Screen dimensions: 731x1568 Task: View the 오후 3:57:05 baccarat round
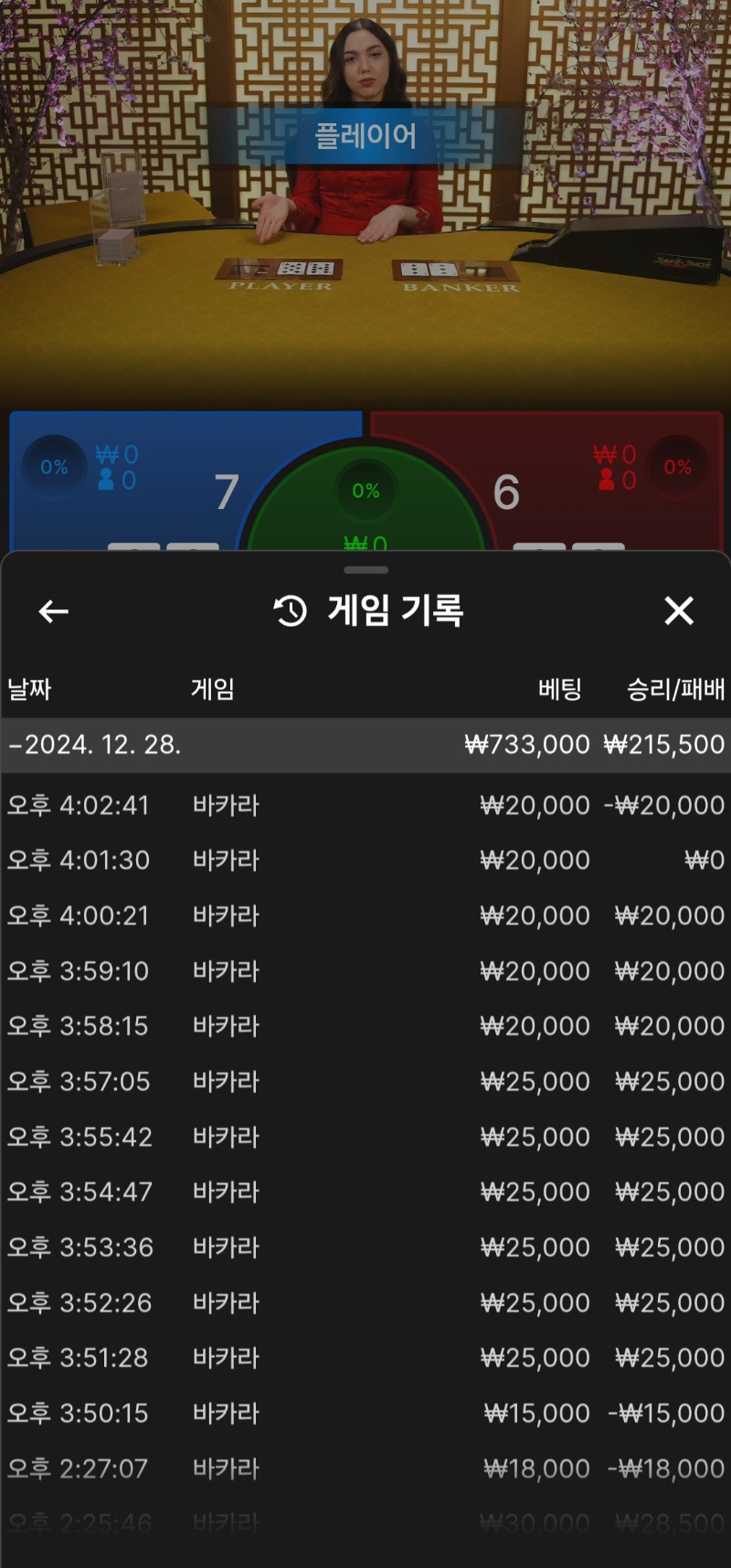365,1082
